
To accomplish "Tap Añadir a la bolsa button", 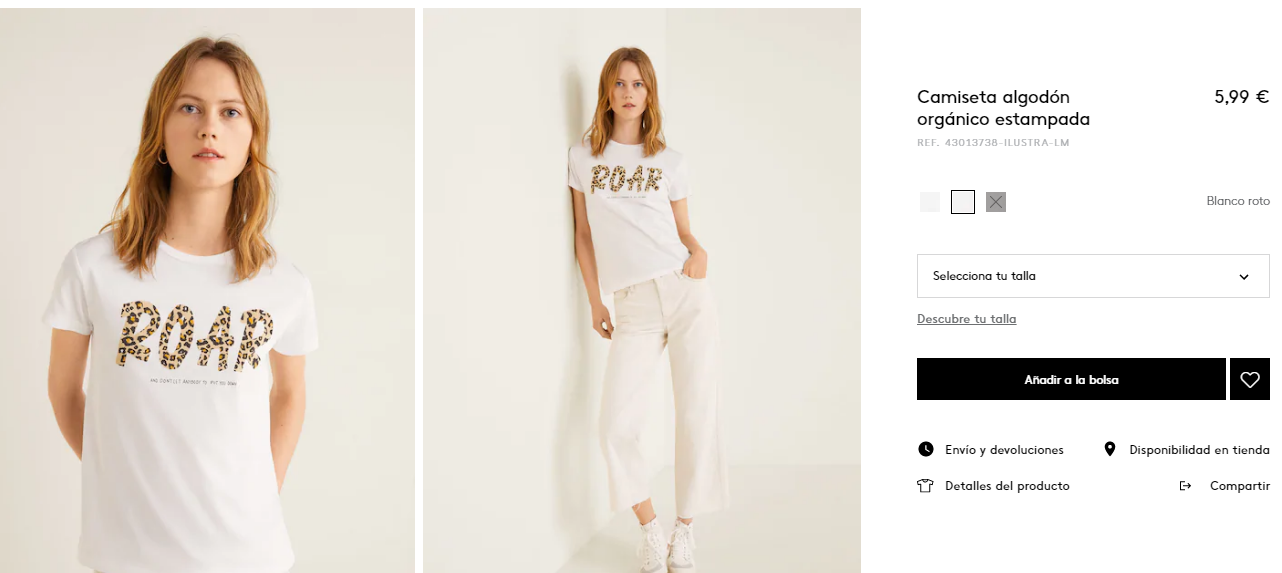I will [1071, 379].
